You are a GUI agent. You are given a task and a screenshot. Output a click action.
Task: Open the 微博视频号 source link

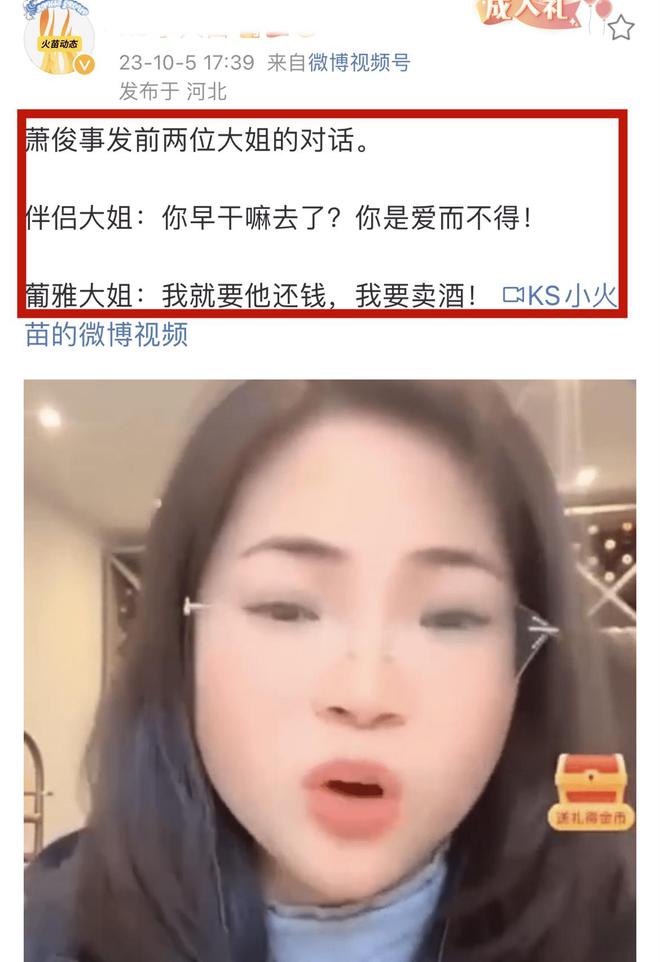coord(358,62)
